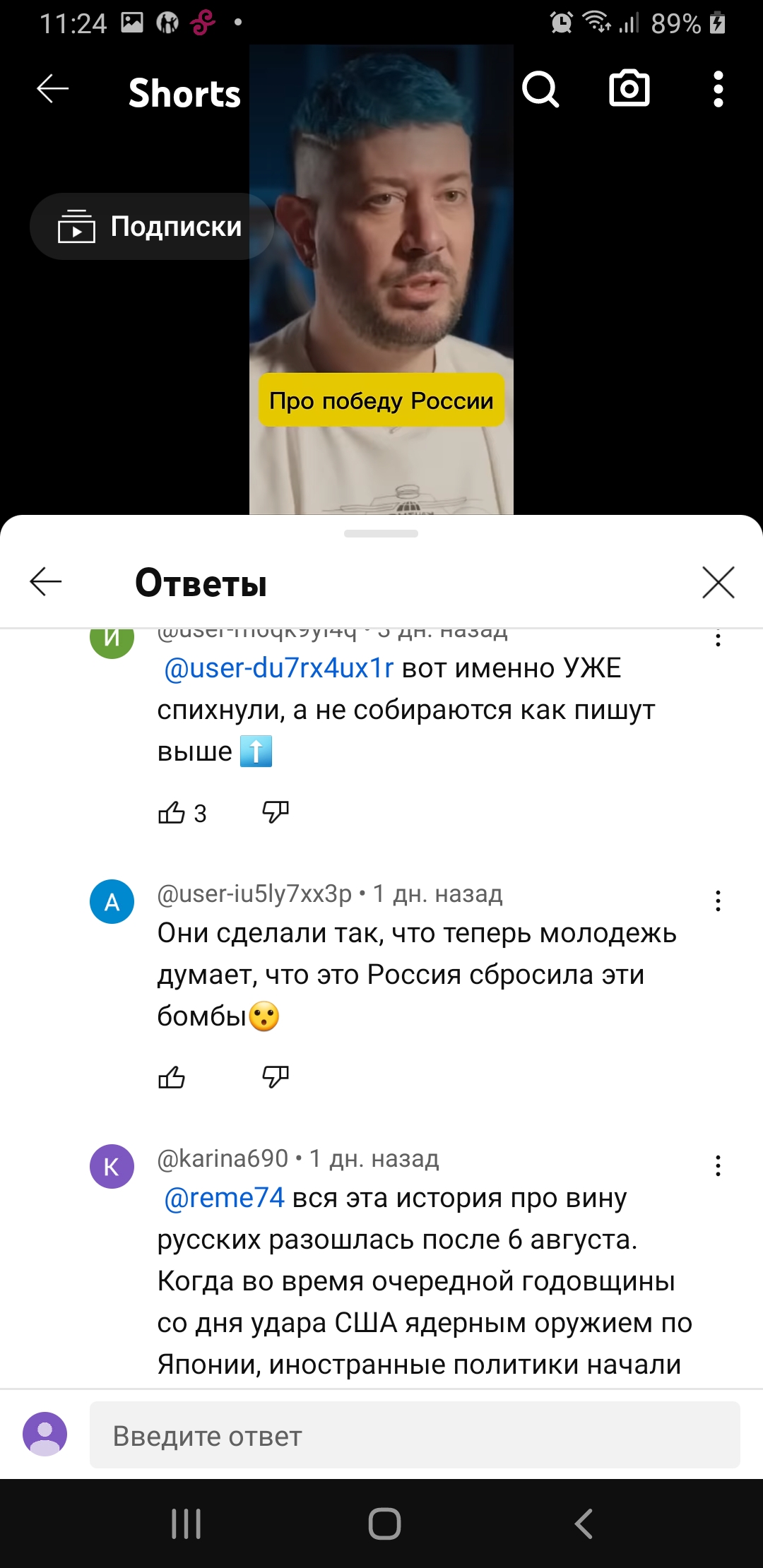Screen dimensions: 763x1568
Task: Like the reply mentioning @user-du7rx4ux1r
Action: click(x=172, y=813)
